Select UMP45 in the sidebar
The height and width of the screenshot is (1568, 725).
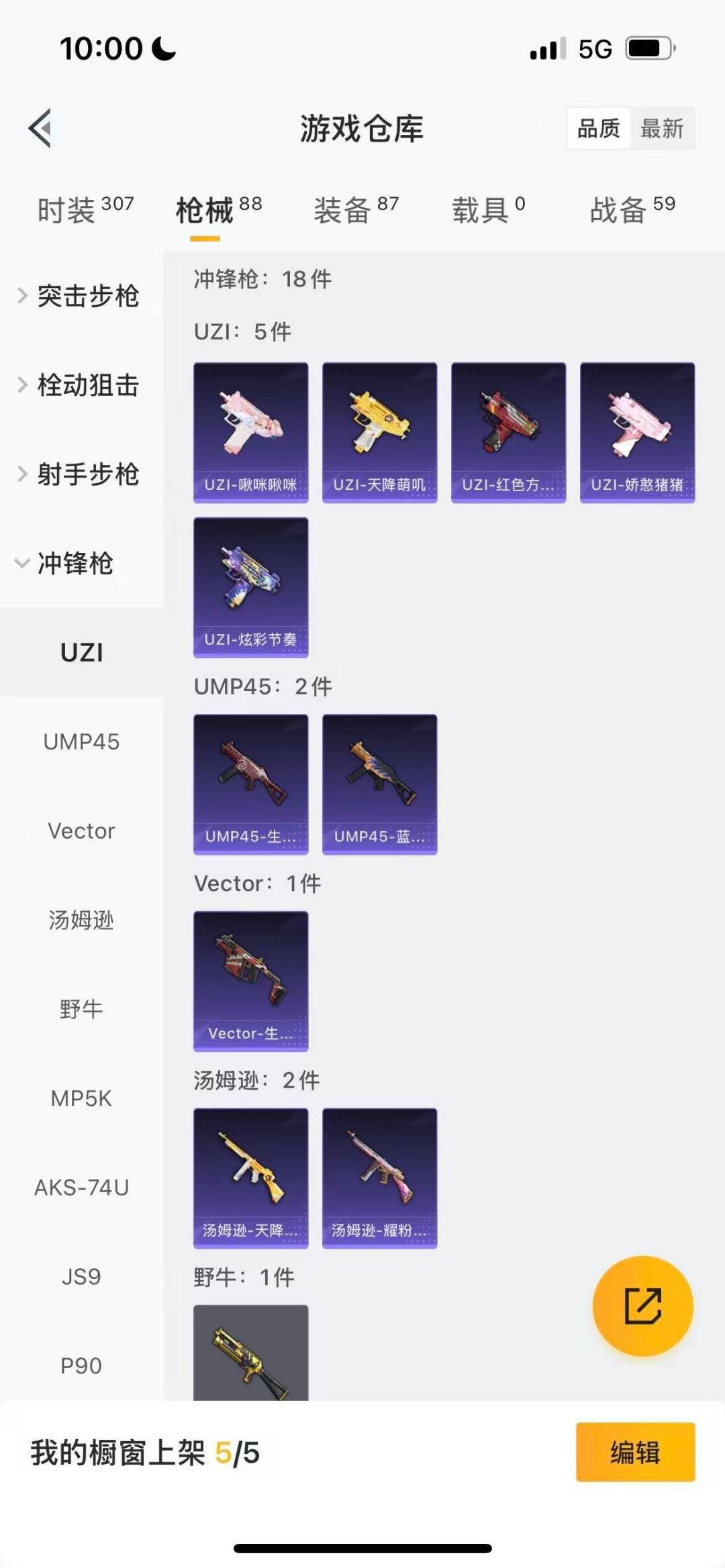click(81, 741)
